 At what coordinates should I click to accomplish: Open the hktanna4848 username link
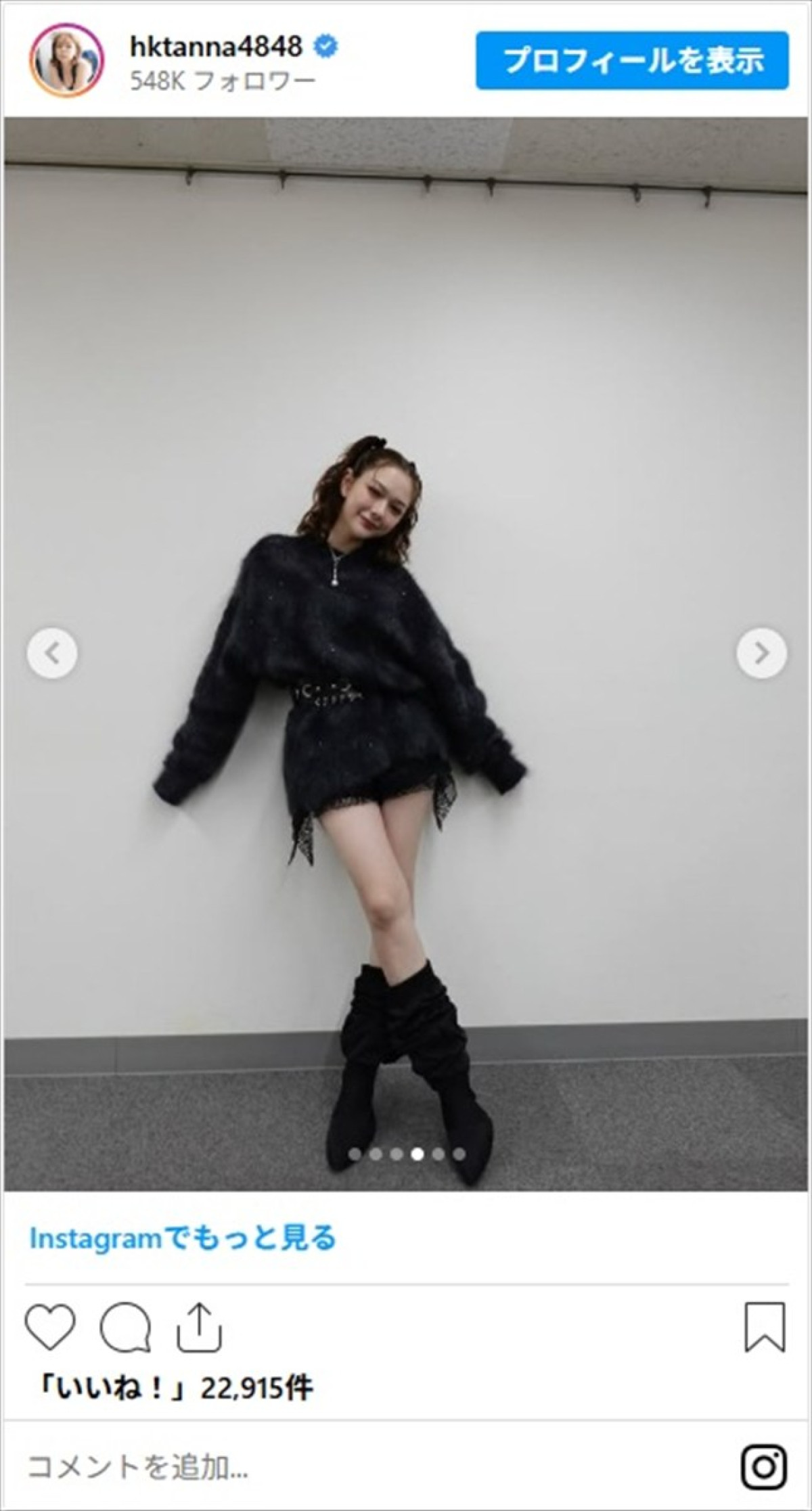tap(216, 46)
